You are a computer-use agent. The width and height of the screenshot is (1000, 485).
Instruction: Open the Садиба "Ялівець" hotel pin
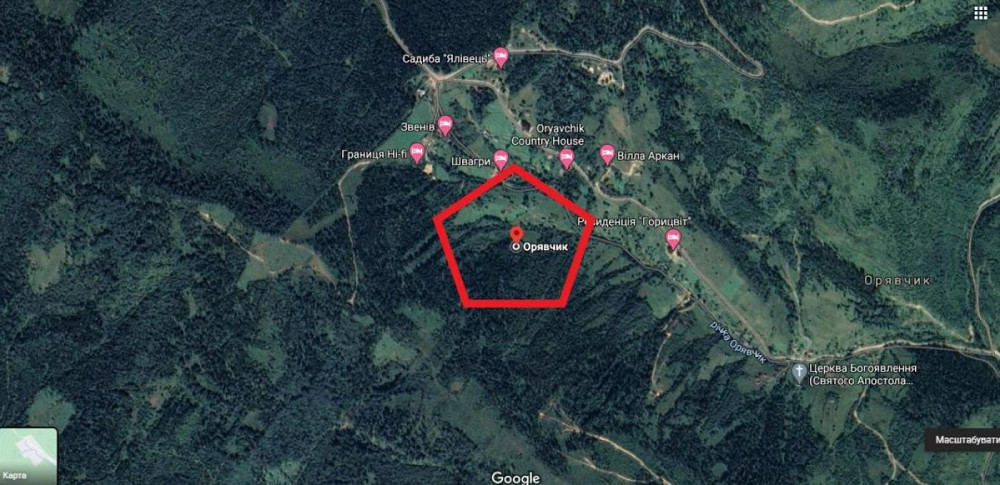(x=501, y=57)
